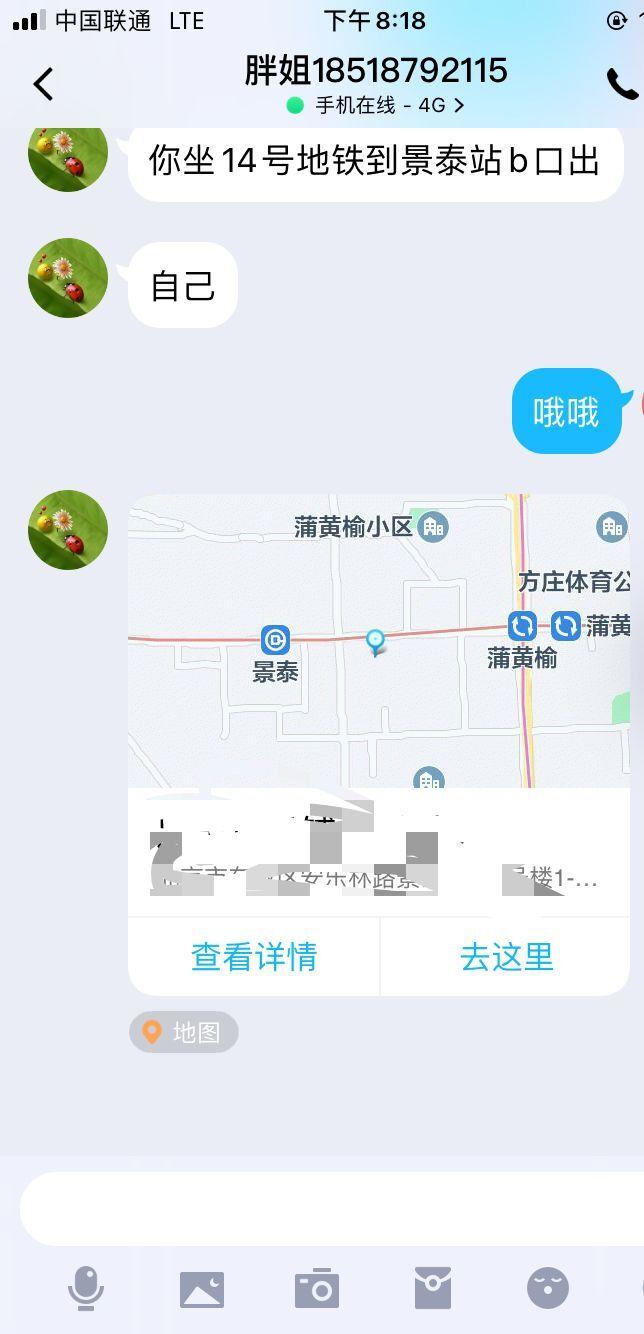
Task: Start a voice call with 胖姐
Action: [x=622, y=84]
